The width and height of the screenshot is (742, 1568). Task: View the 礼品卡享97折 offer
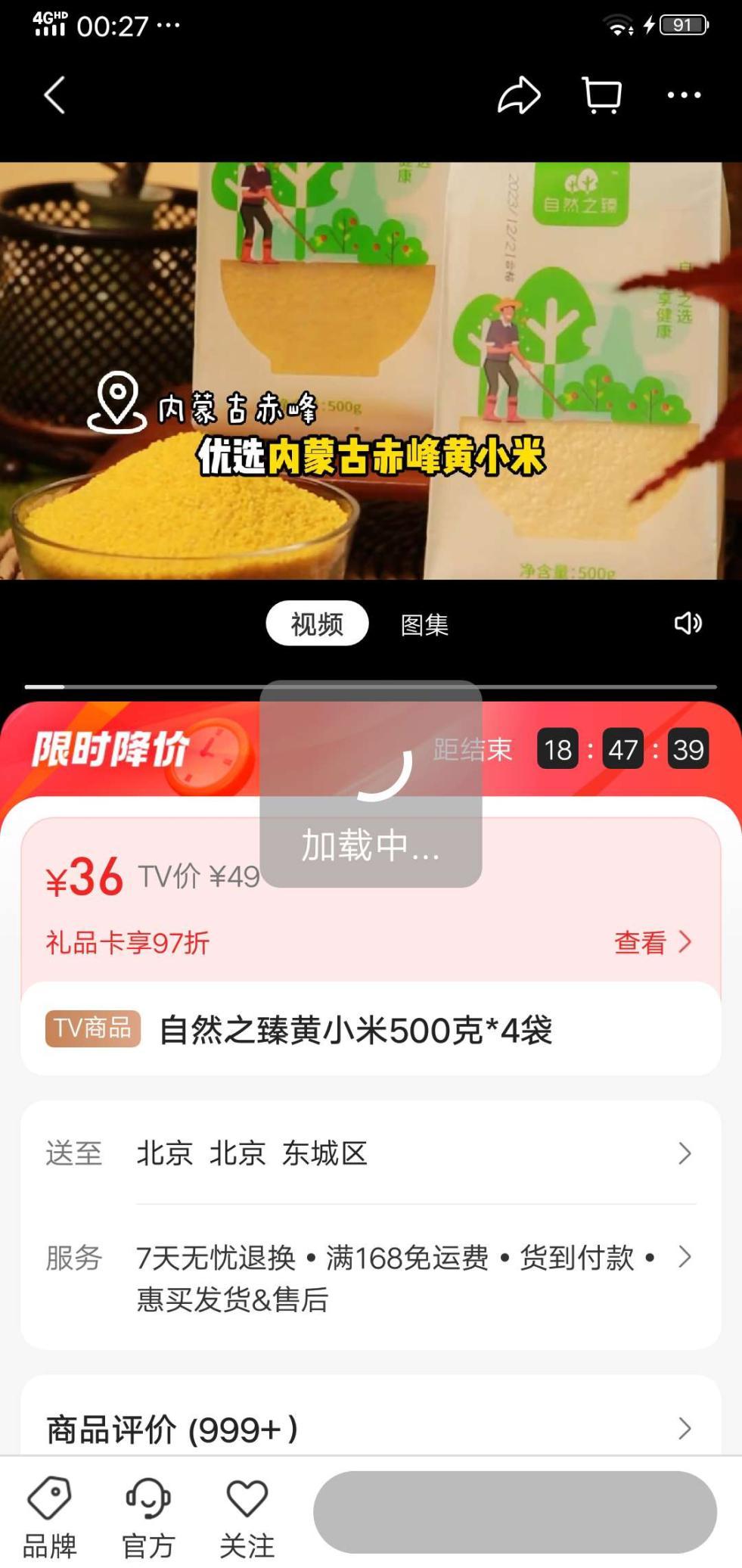point(652,942)
